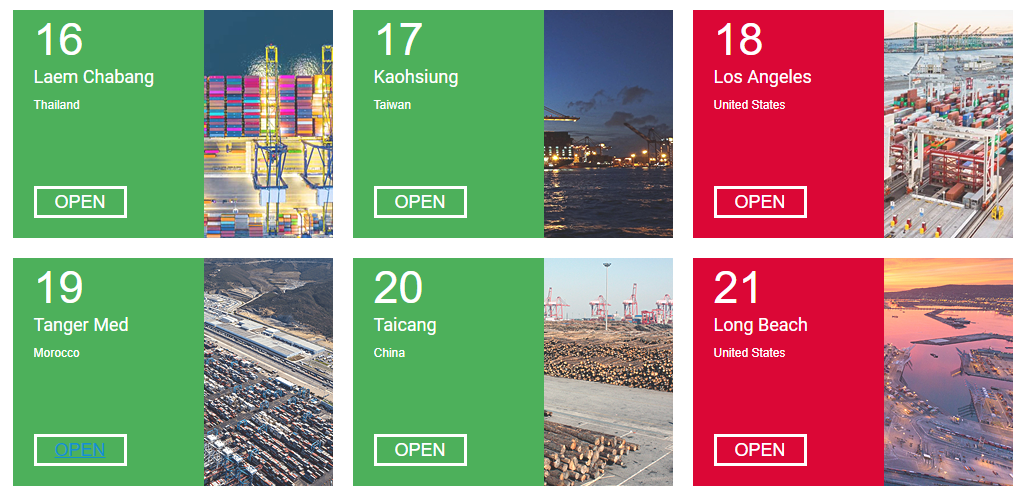View the Los Angeles container terminal photo
The height and width of the screenshot is (500, 1025).
click(948, 124)
